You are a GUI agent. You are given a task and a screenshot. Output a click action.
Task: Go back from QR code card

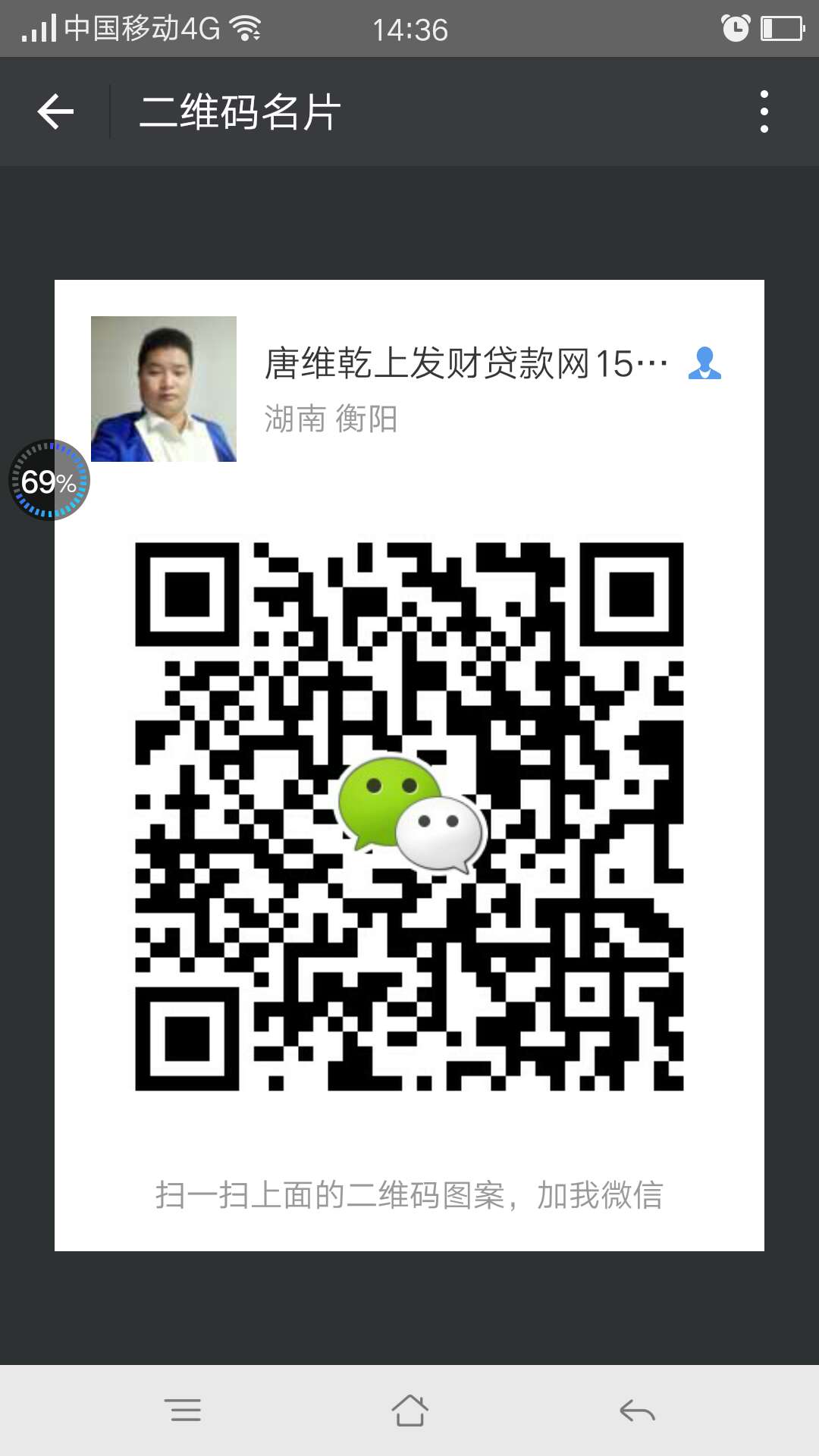click(55, 112)
